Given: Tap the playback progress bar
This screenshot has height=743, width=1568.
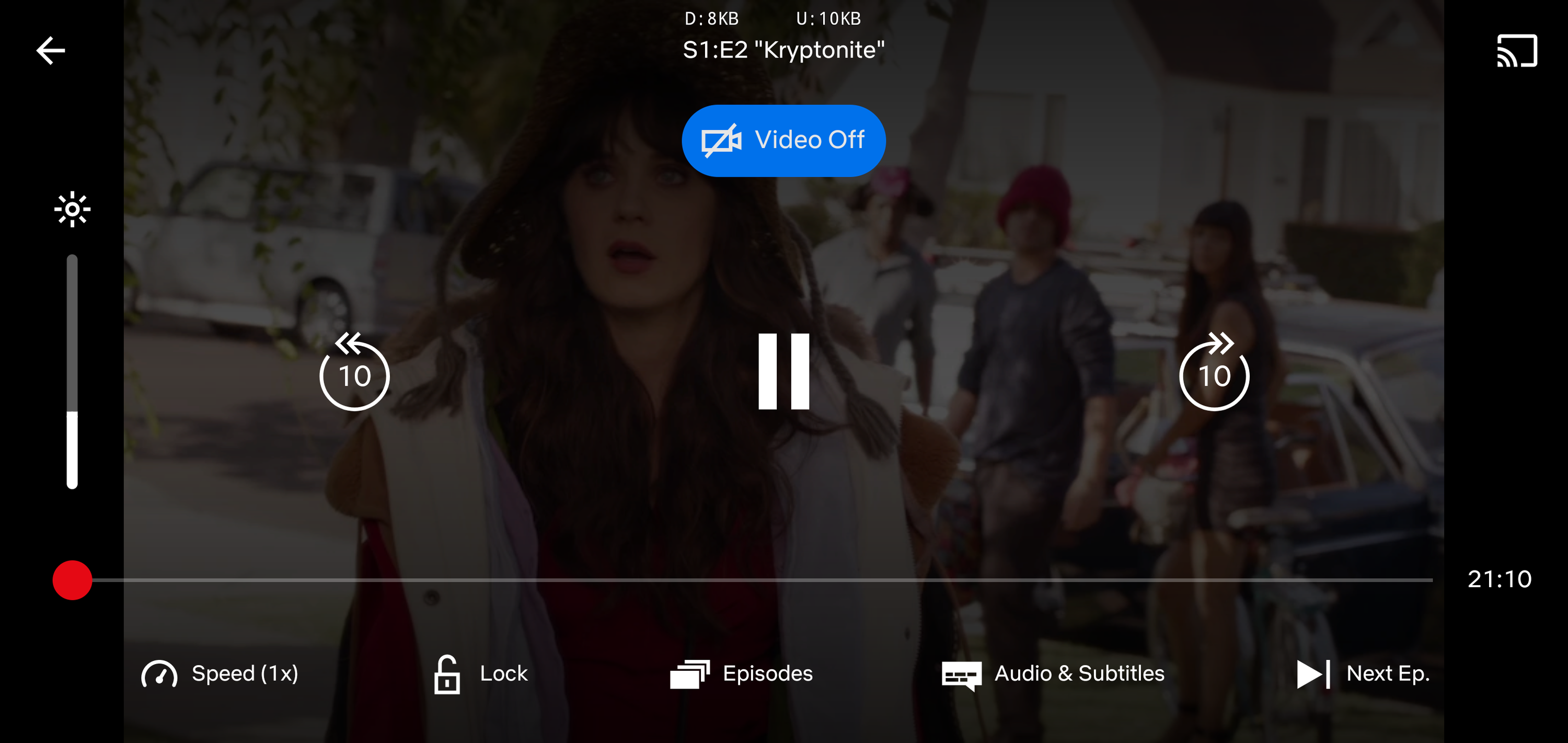Looking at the screenshot, I should (x=761, y=580).
